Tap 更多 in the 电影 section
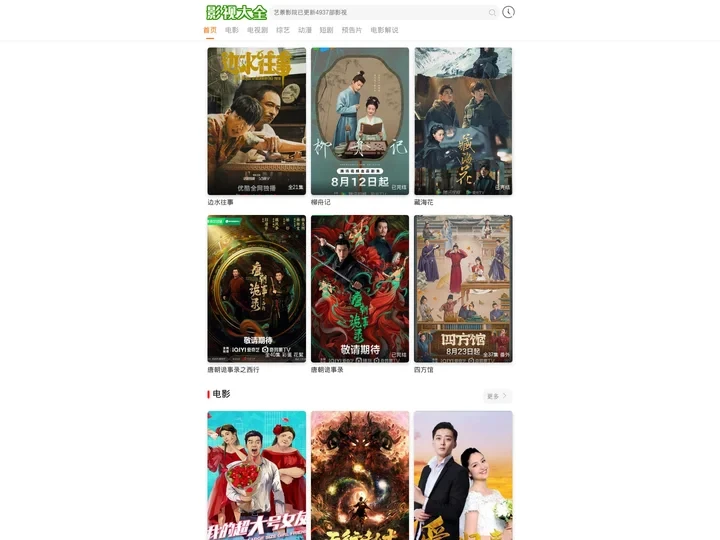 (x=497, y=396)
